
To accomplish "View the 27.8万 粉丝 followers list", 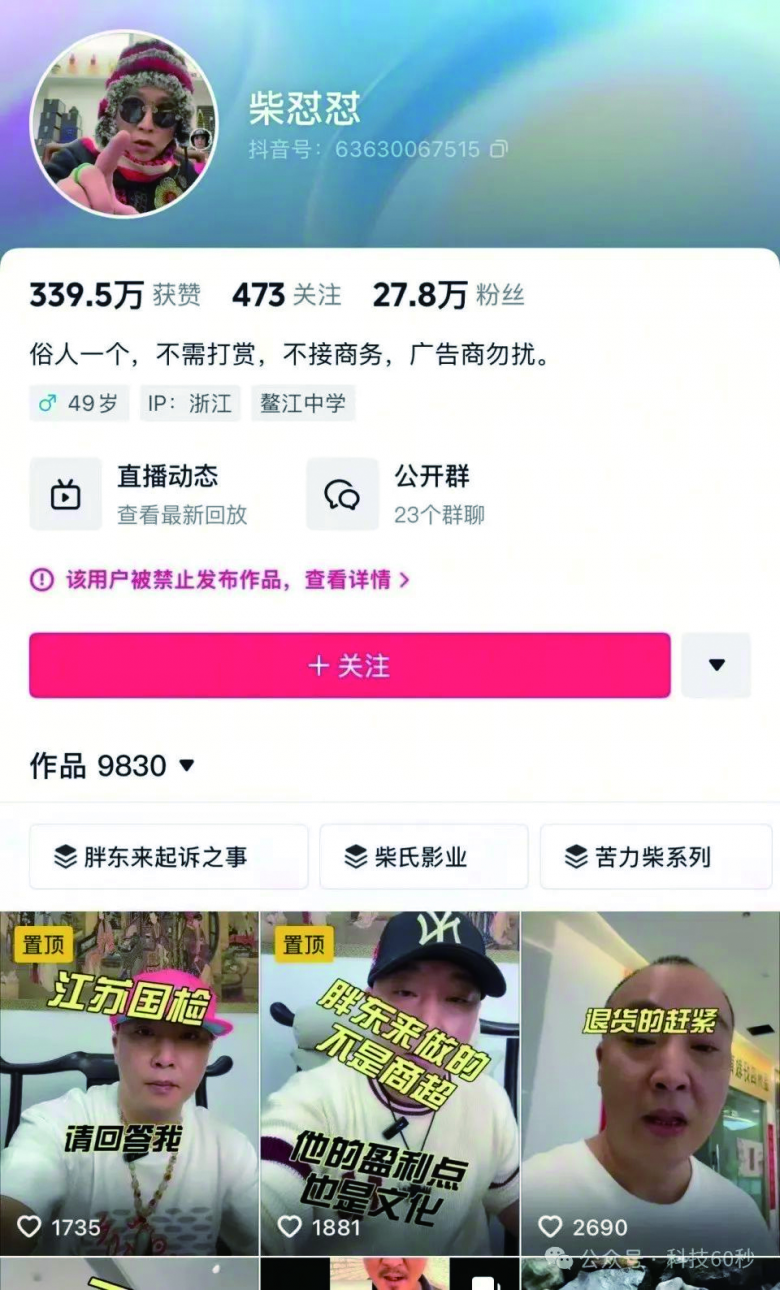I will click(448, 295).
